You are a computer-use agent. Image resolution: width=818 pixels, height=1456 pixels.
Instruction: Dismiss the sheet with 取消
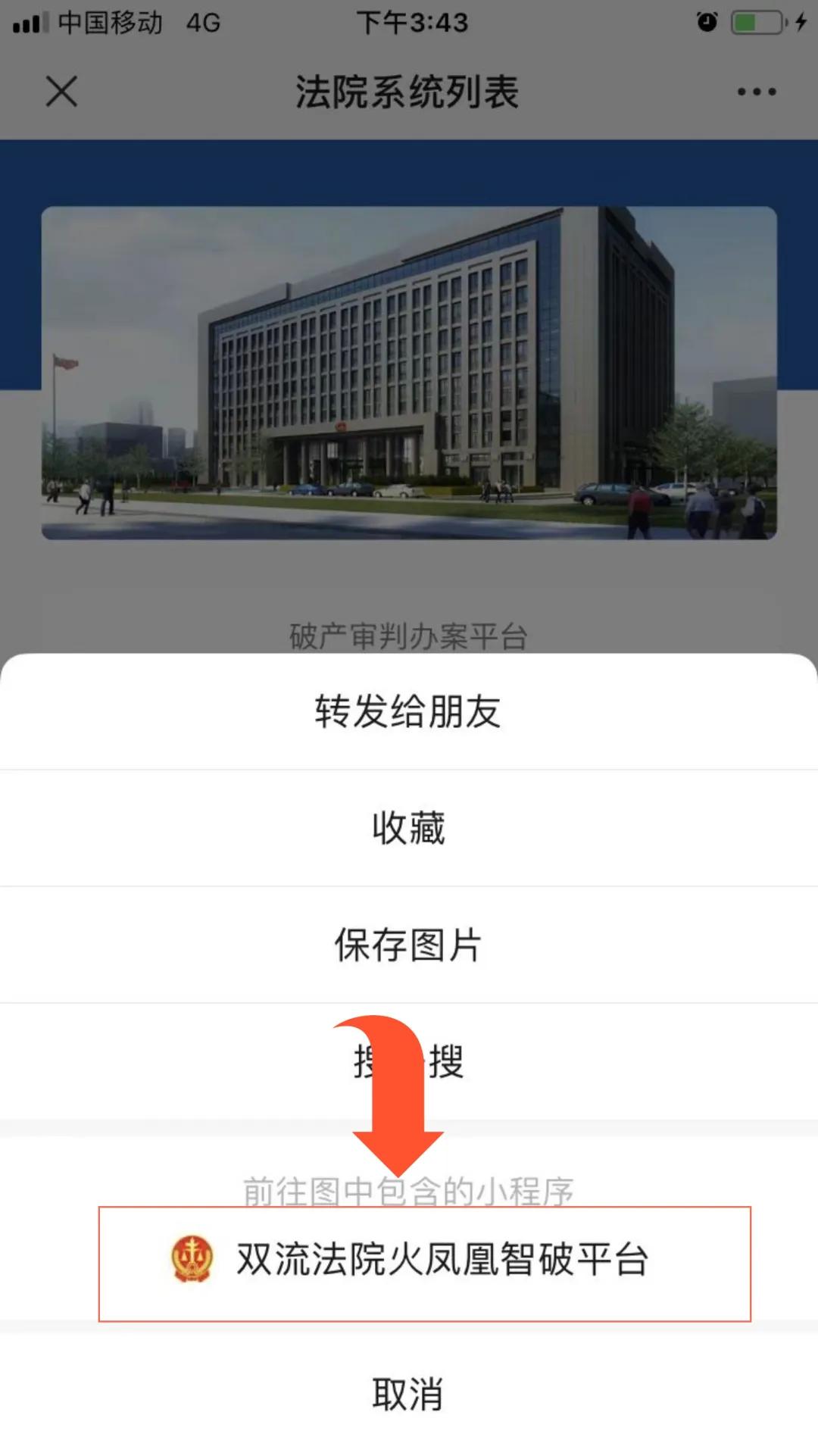409,1394
